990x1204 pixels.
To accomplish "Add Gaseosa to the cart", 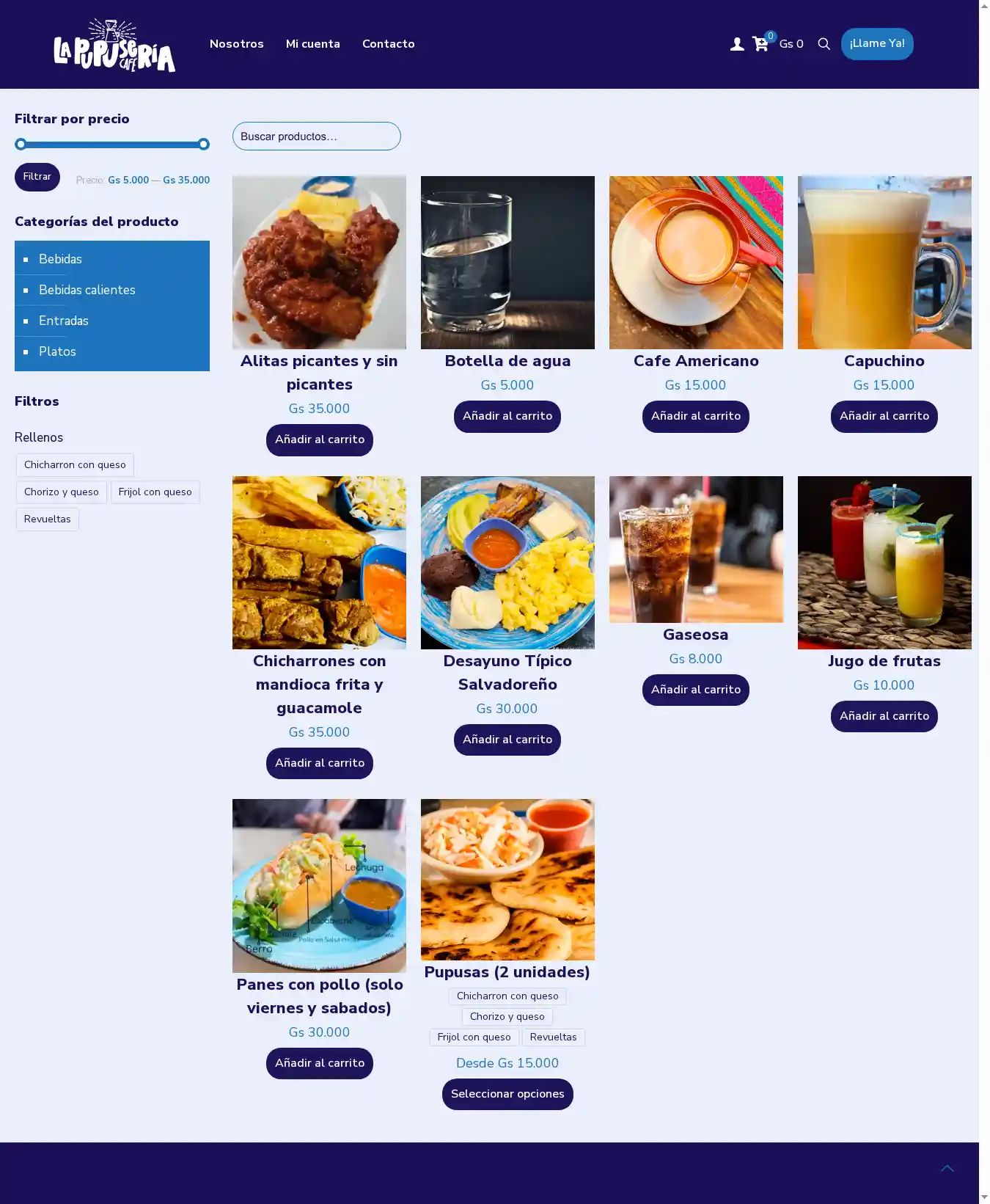I will coord(695,690).
